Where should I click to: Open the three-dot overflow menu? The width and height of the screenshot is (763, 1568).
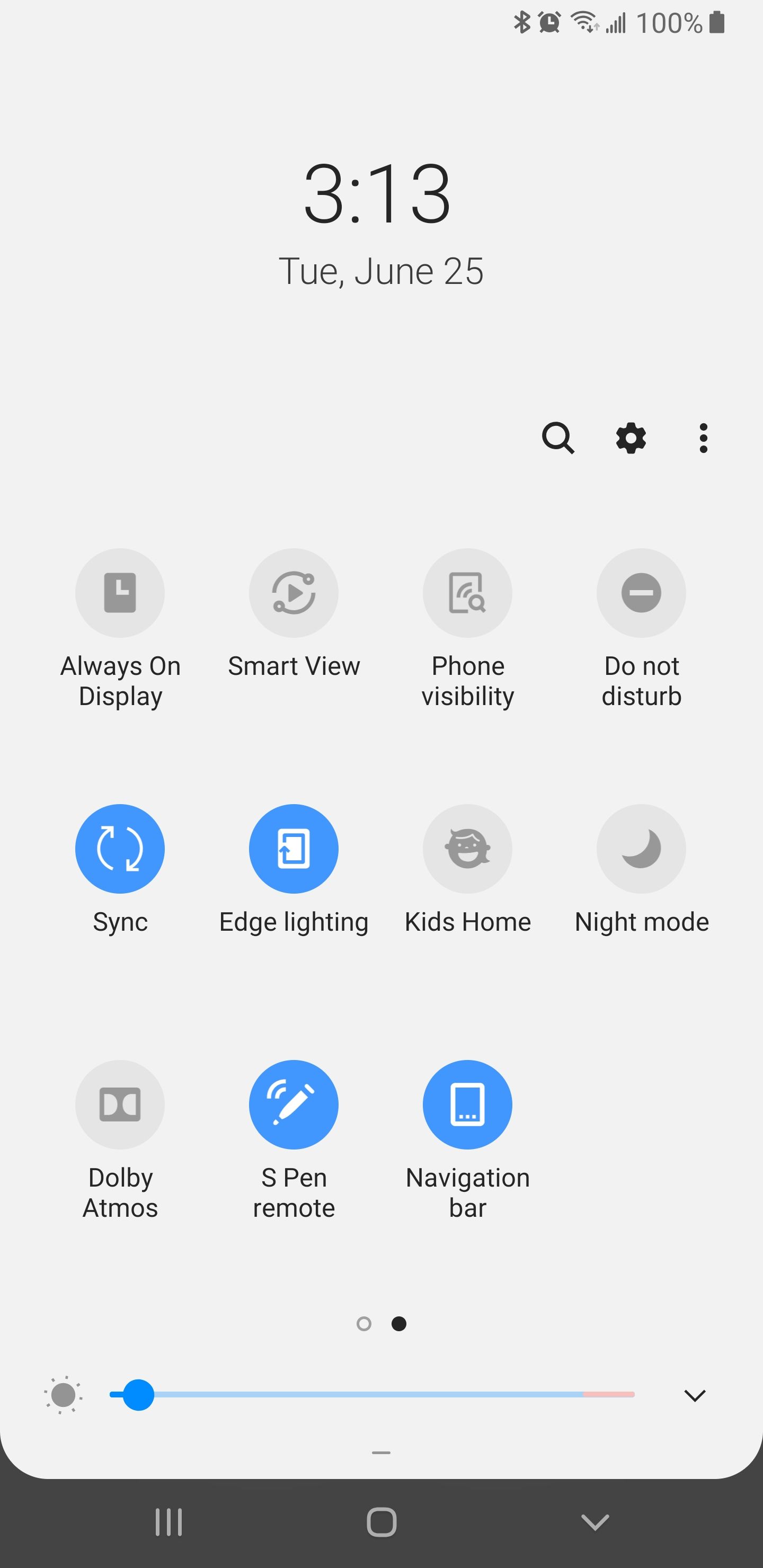point(703,438)
